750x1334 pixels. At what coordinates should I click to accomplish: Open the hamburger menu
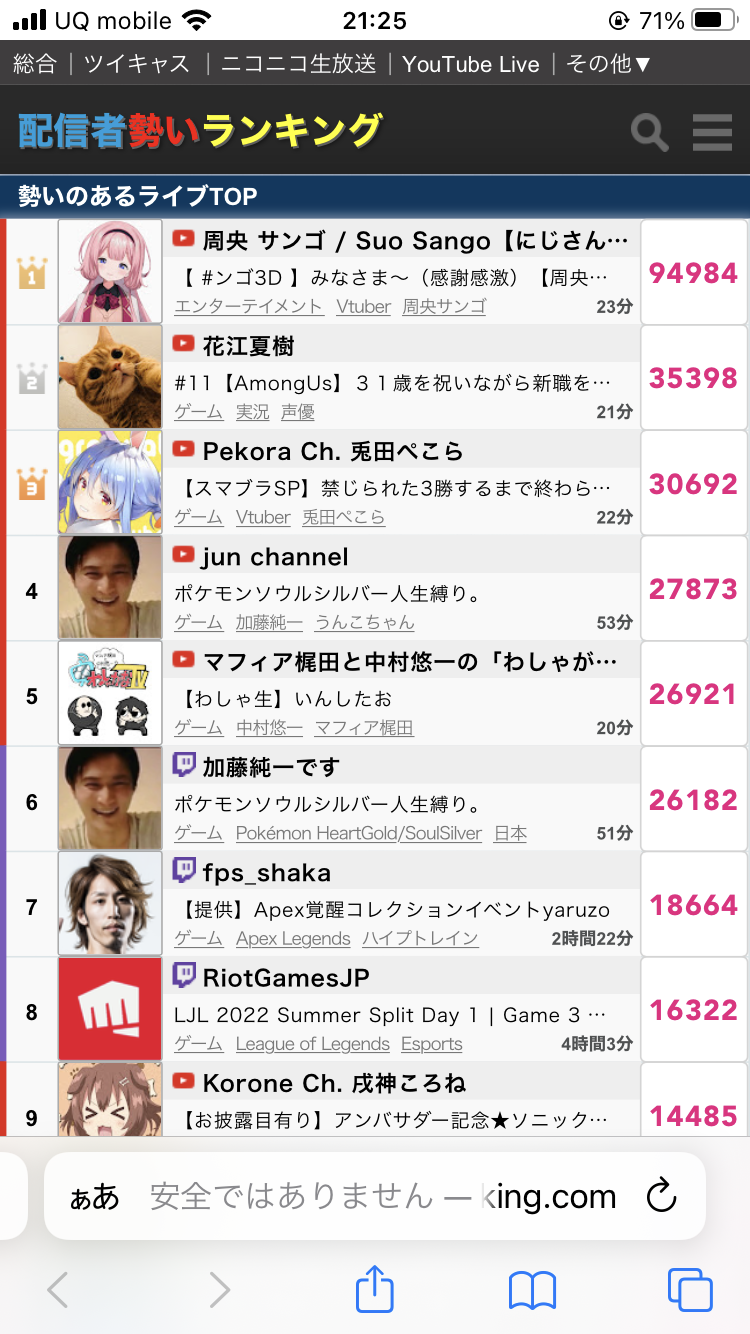(x=712, y=132)
